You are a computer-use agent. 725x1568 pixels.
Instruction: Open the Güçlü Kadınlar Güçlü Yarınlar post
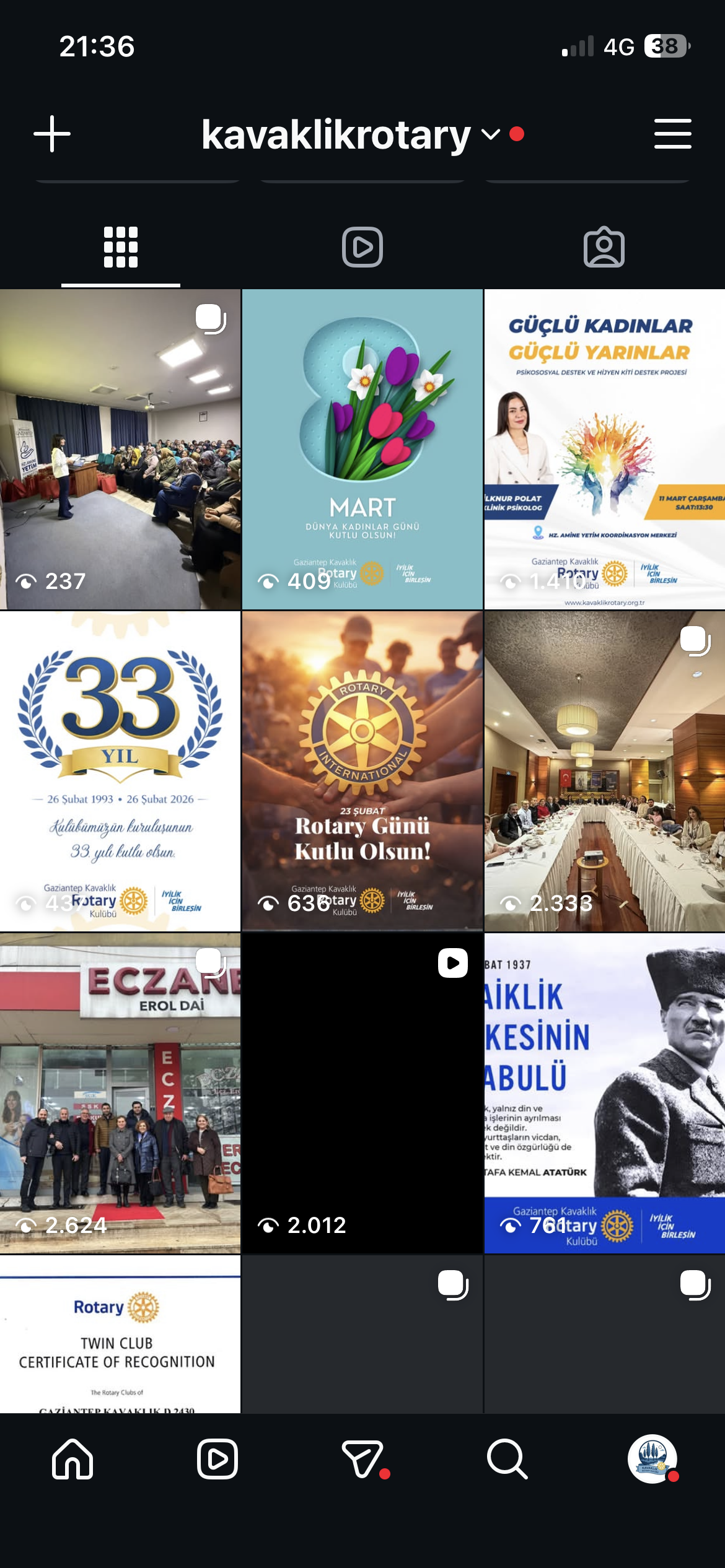(x=604, y=449)
